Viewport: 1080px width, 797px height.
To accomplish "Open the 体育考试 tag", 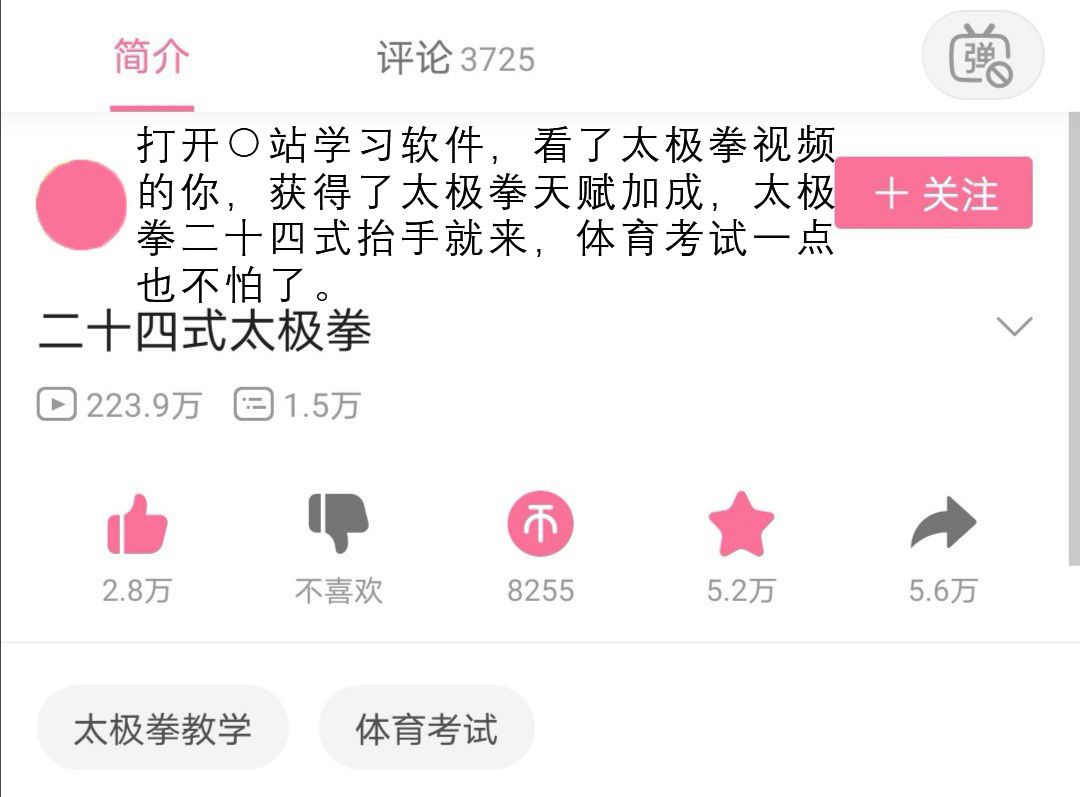I will [426, 729].
